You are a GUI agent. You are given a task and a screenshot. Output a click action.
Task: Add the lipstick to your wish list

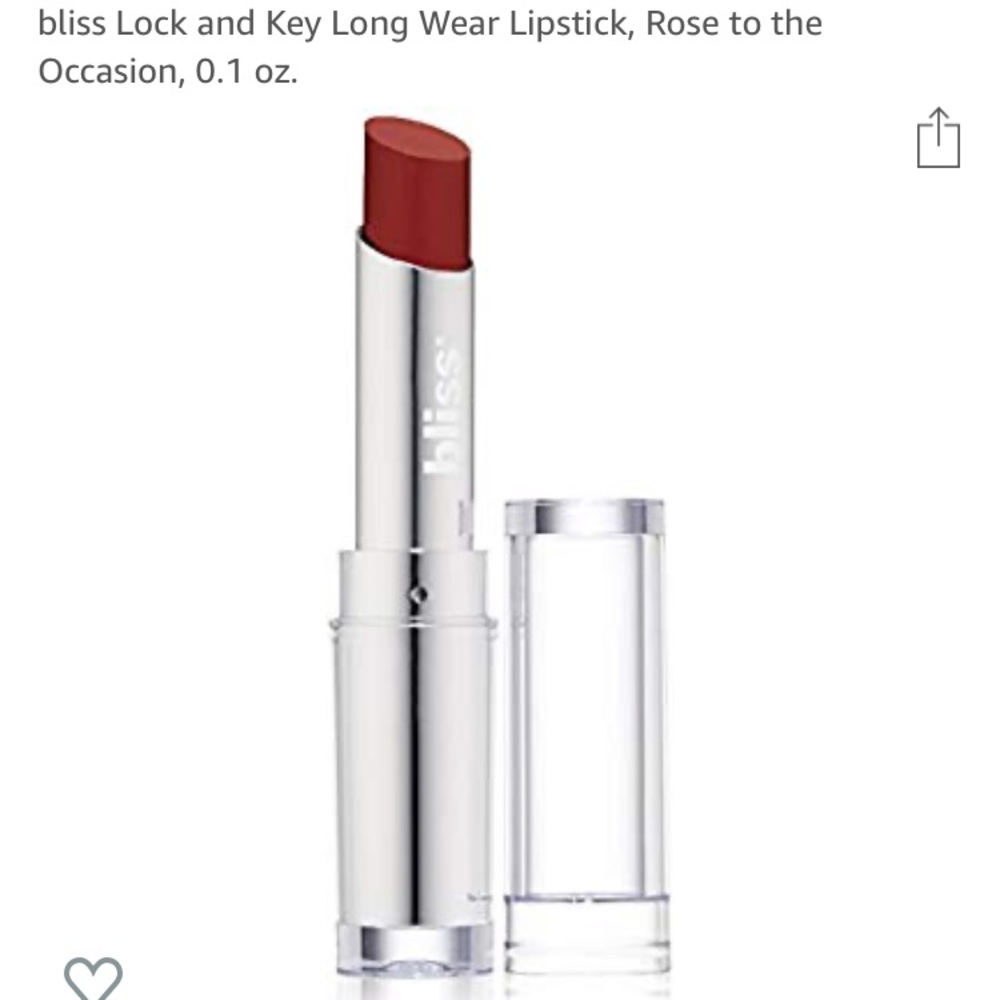pos(93,977)
